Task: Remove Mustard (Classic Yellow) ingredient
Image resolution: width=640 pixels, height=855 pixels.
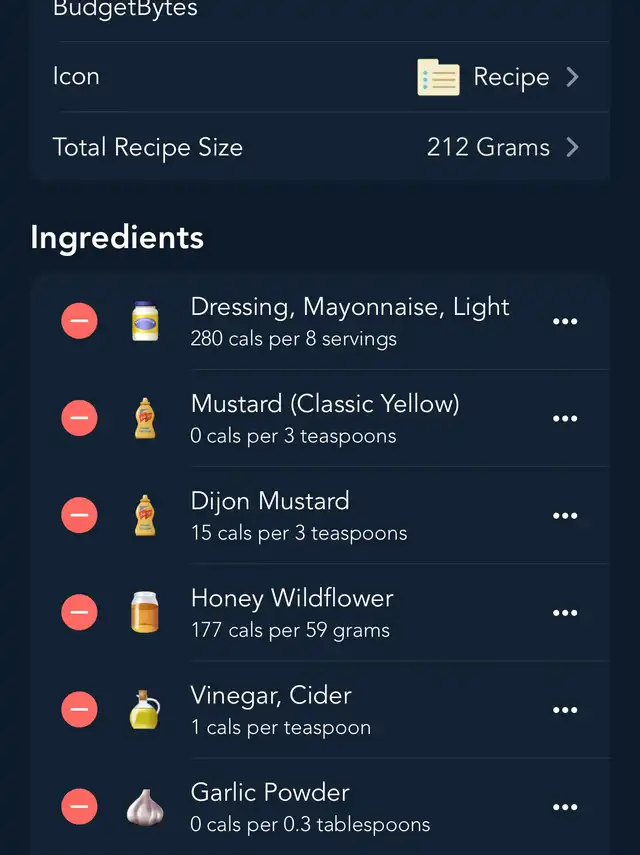Action: click(80, 418)
